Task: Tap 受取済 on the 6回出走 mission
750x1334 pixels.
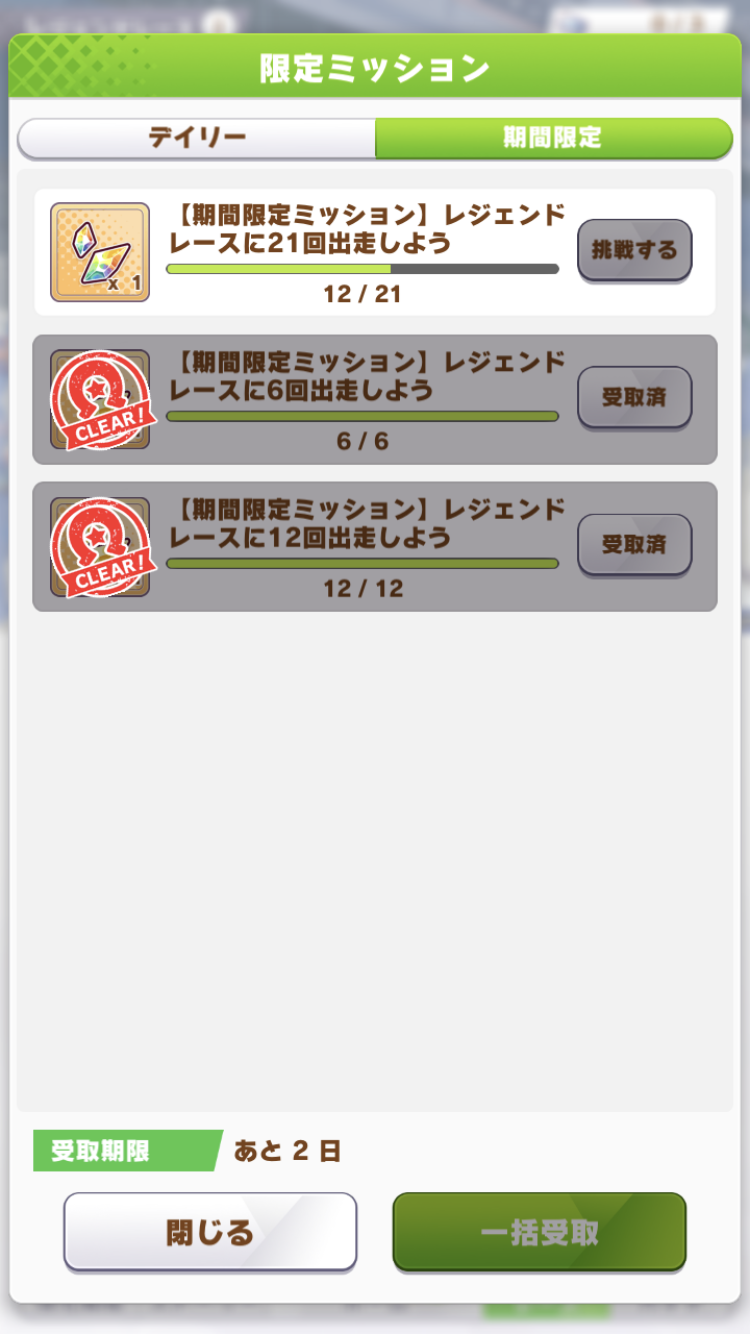Action: tap(634, 397)
